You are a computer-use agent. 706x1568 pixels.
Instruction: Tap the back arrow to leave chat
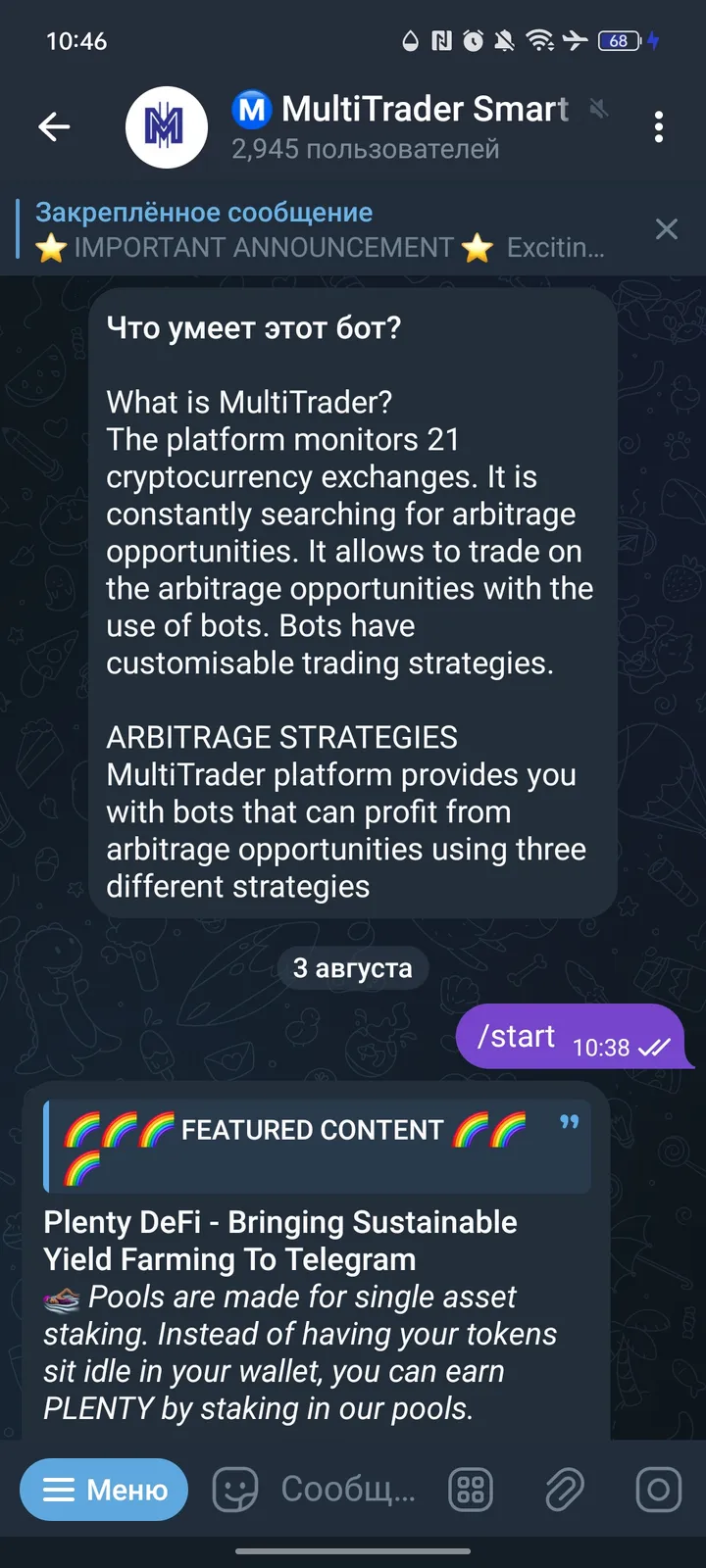click(54, 126)
